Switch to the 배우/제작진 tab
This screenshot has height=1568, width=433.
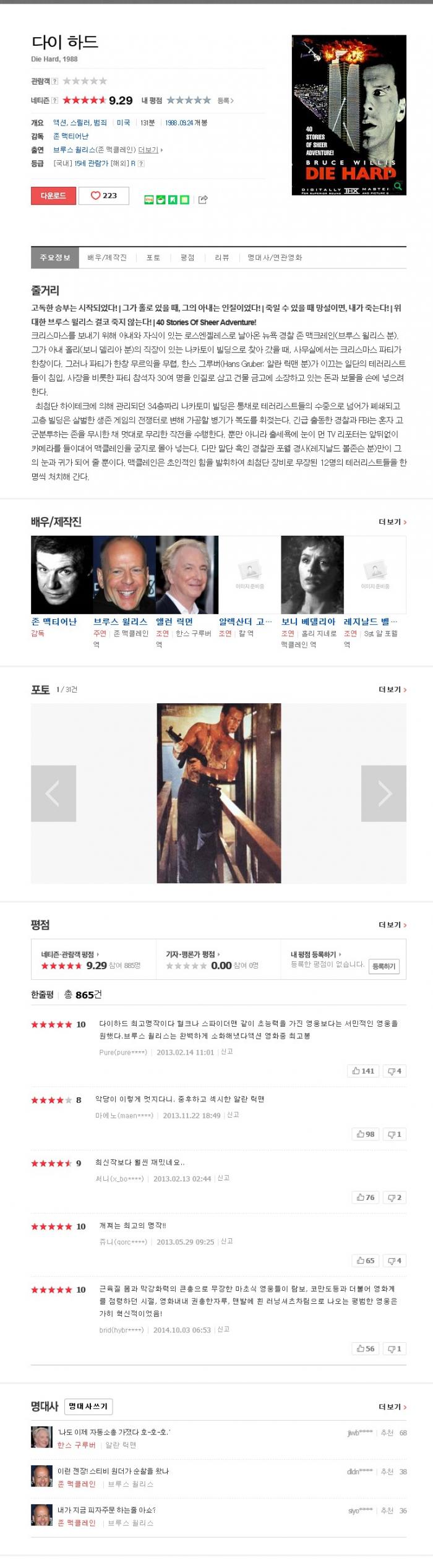[x=107, y=257]
